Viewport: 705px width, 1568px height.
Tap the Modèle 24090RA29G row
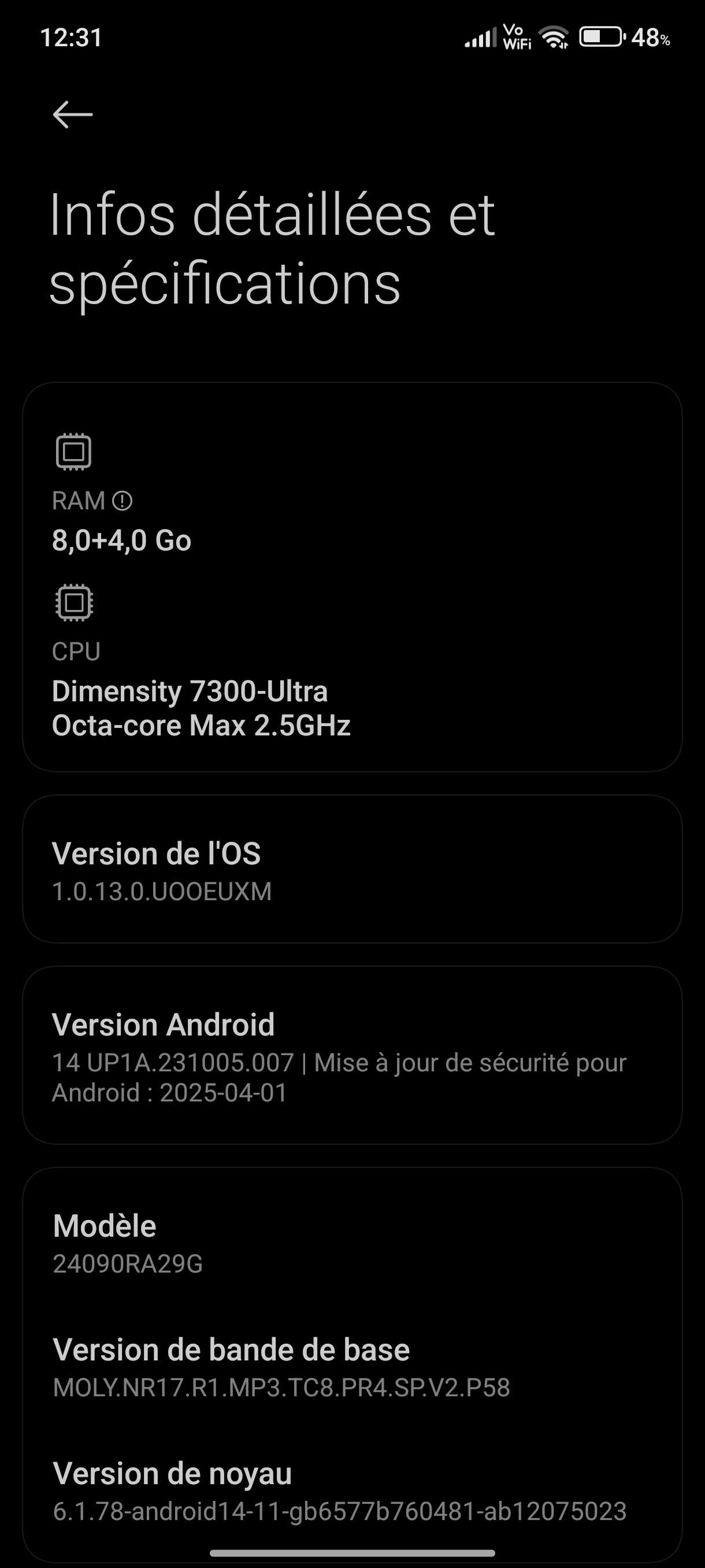tap(352, 1243)
